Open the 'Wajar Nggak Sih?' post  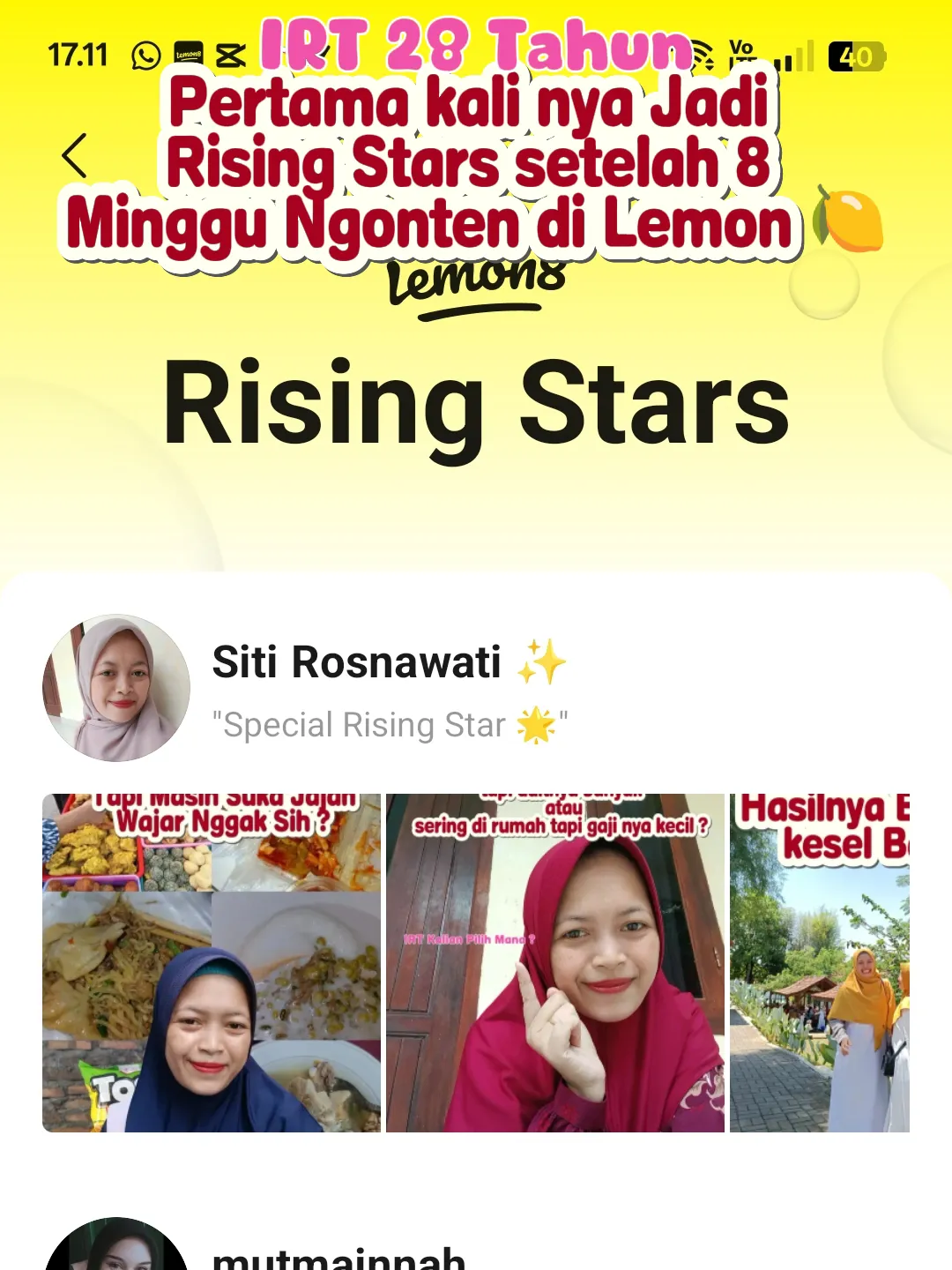[212, 963]
